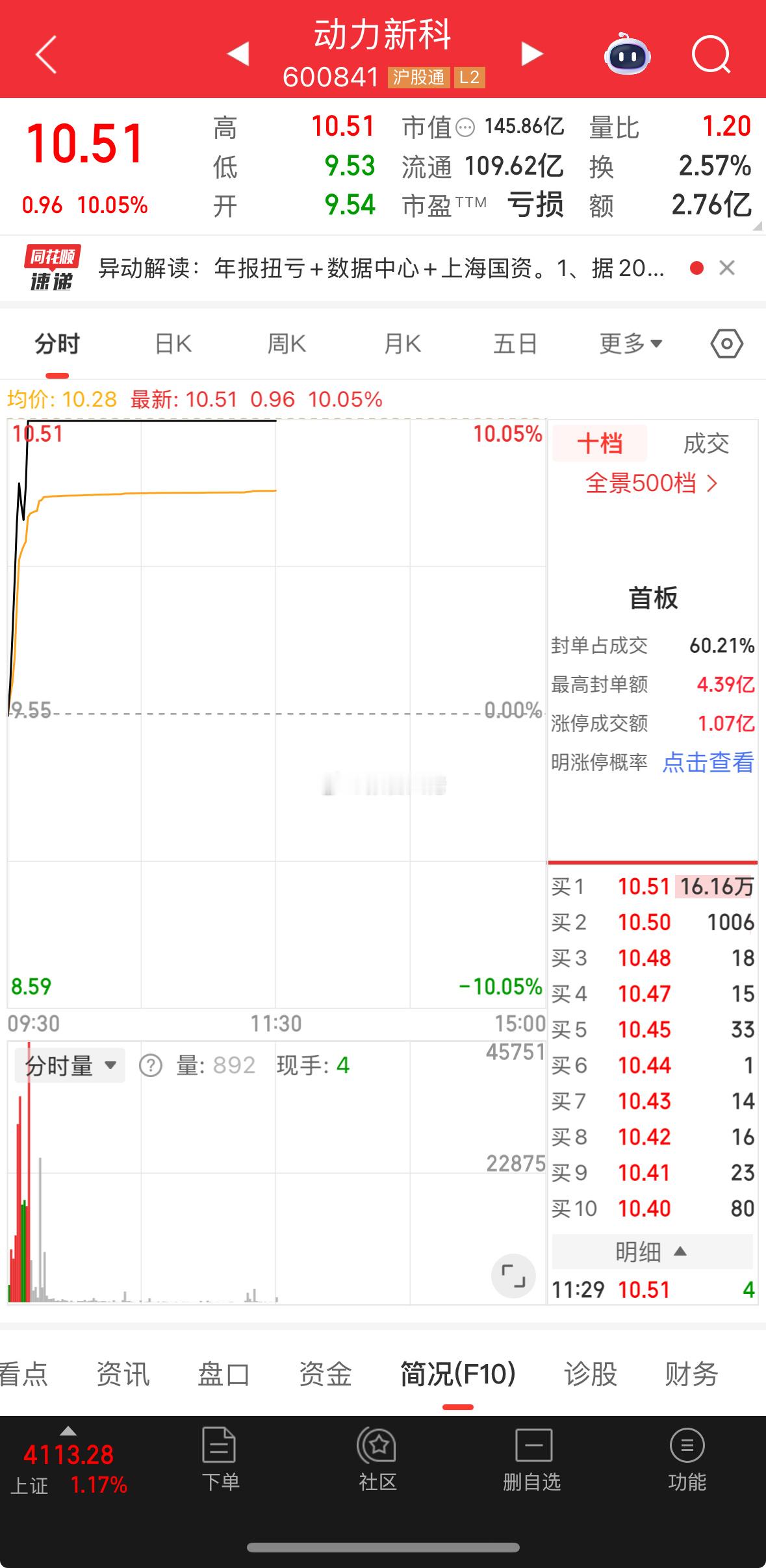Image resolution: width=766 pixels, height=1568 pixels.
Task: Switch order book to 成交 view
Action: click(704, 444)
